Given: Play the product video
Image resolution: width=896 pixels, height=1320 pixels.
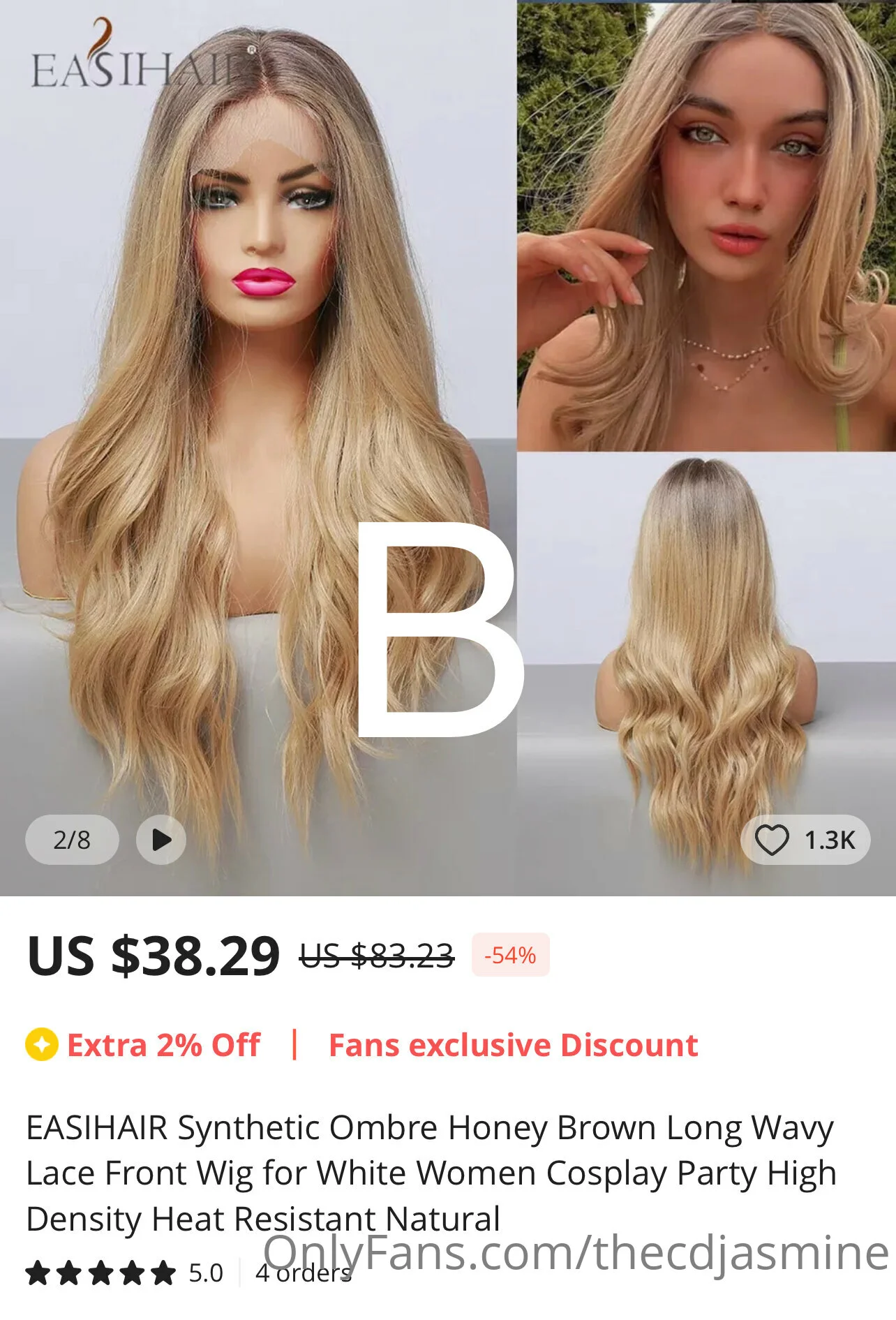Looking at the screenshot, I should [x=161, y=839].
